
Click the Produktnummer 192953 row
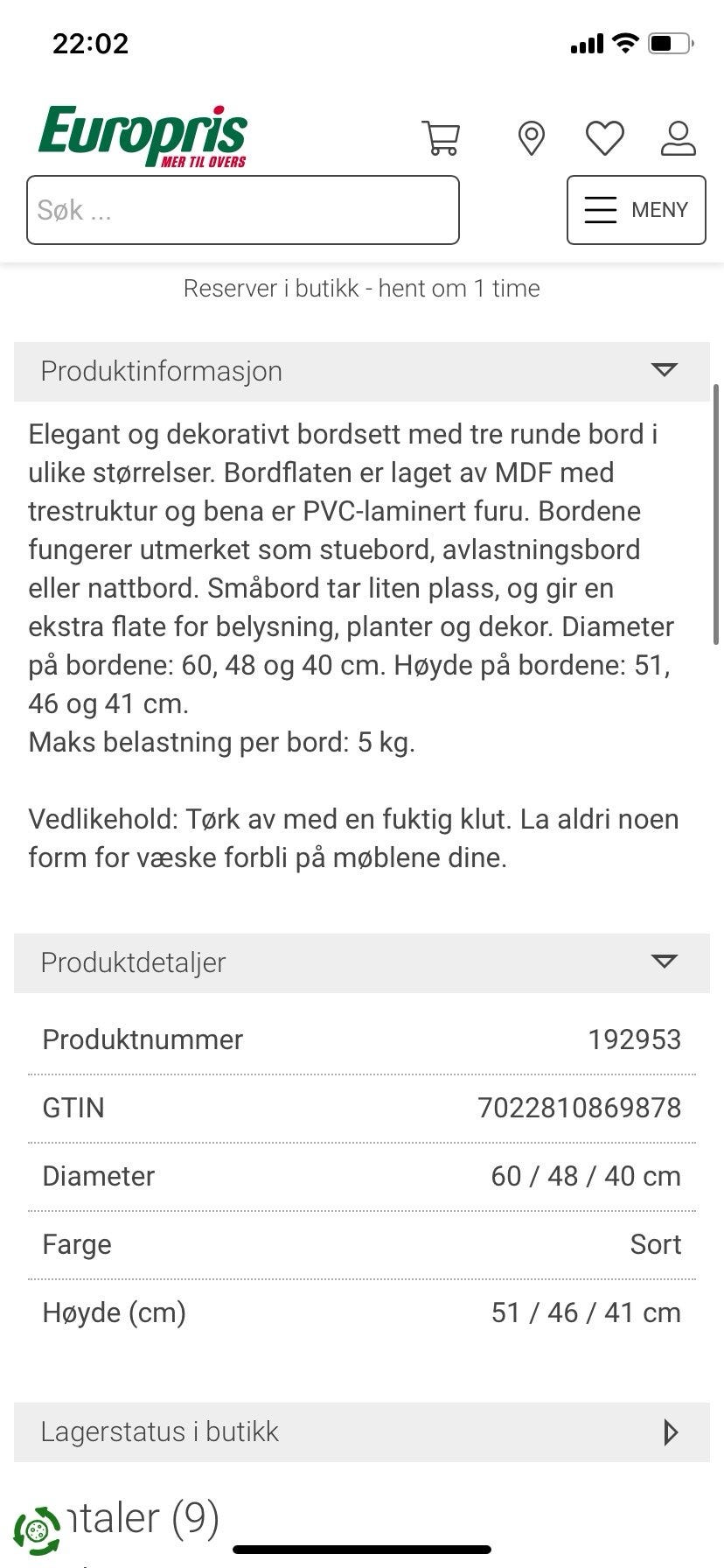coord(362,1039)
